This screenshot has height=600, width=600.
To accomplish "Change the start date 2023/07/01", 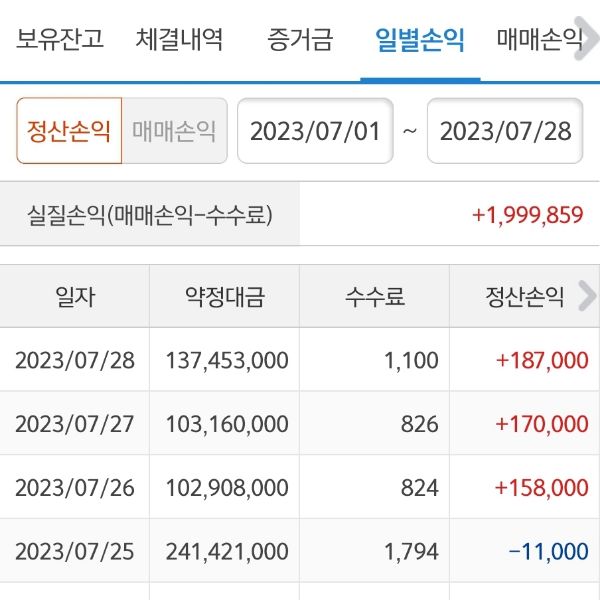I will click(315, 131).
